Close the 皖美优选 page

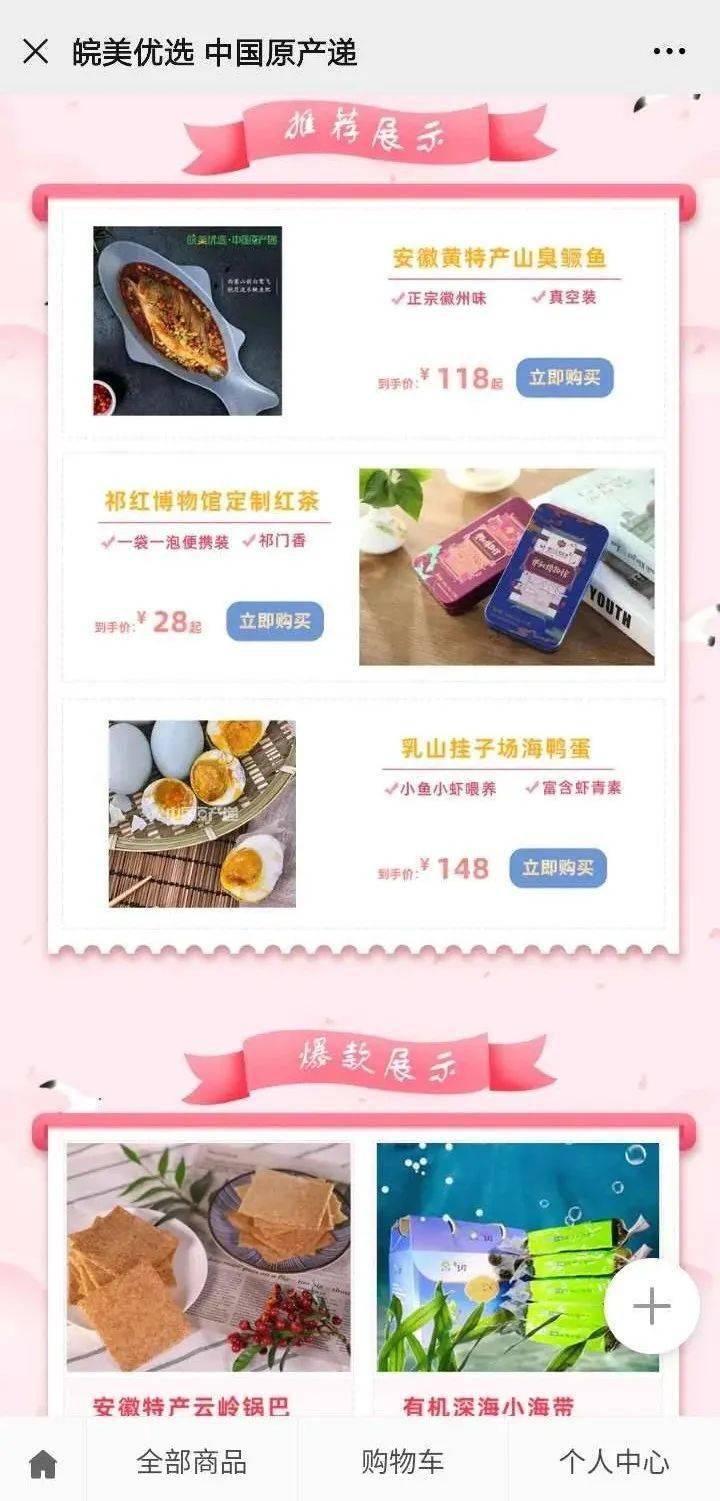35,52
